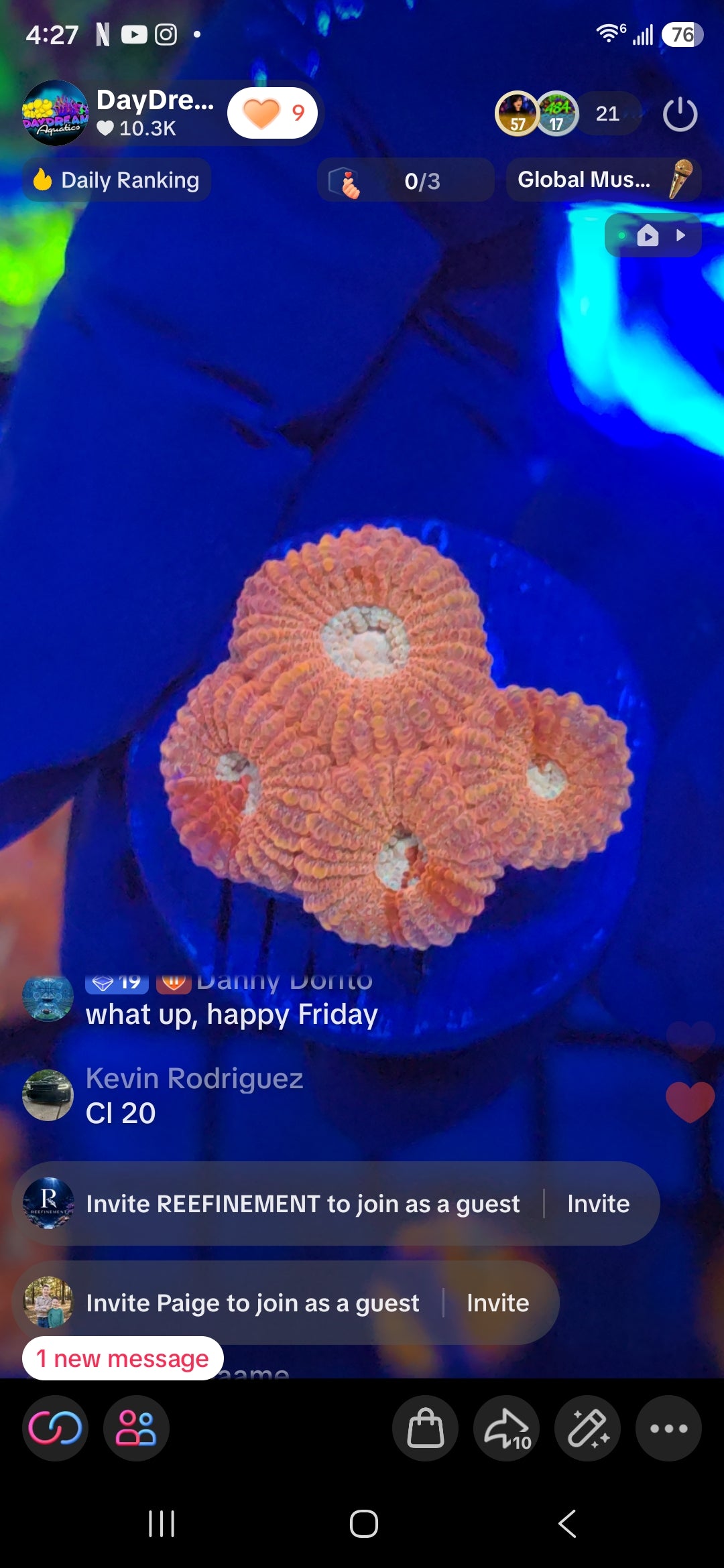Open the guests icon

pyautogui.click(x=136, y=1428)
